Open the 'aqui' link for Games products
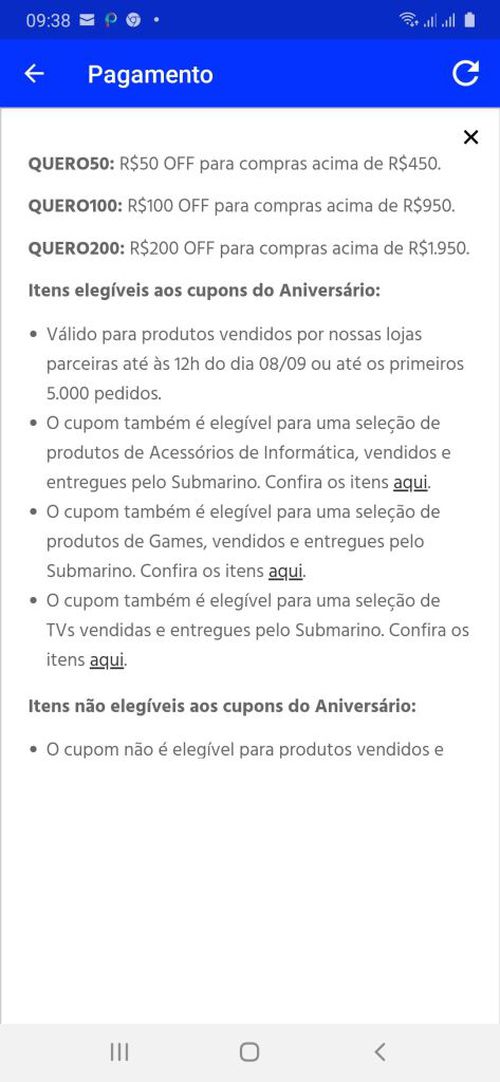500x1082 pixels. tap(286, 572)
